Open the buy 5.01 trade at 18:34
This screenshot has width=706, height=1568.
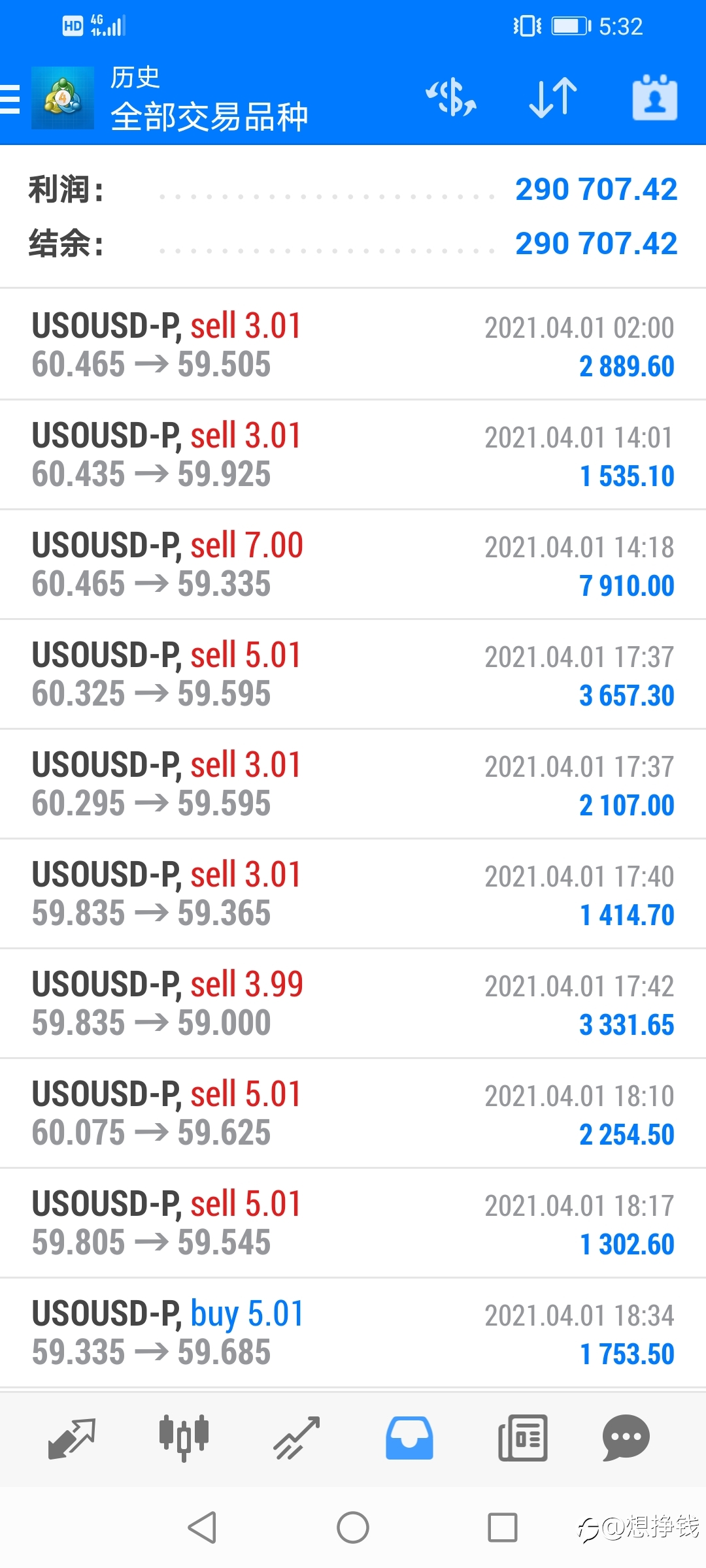[x=353, y=1333]
